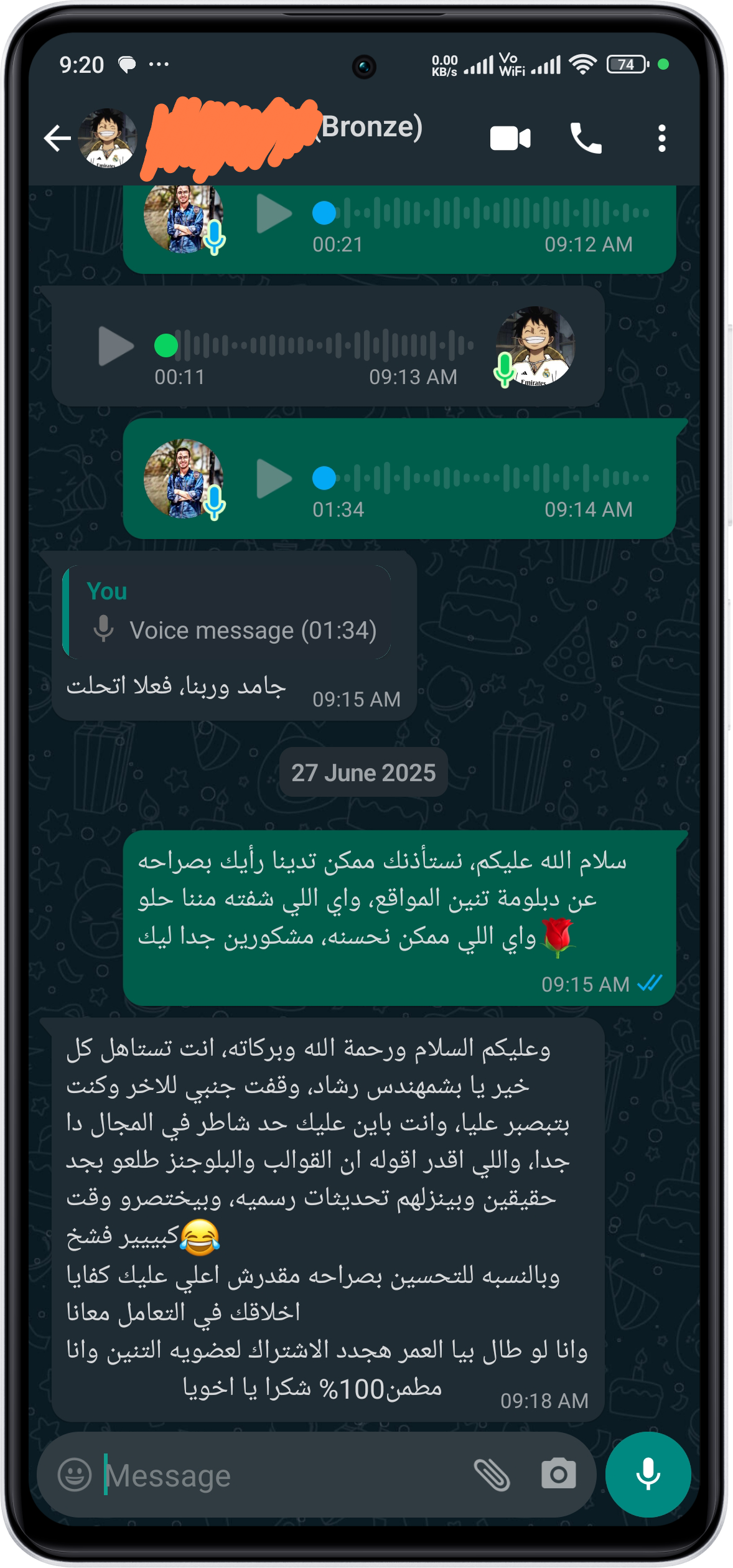This screenshot has height=1568, width=733.
Task: Open the attachment paperclip
Action: (x=492, y=1475)
